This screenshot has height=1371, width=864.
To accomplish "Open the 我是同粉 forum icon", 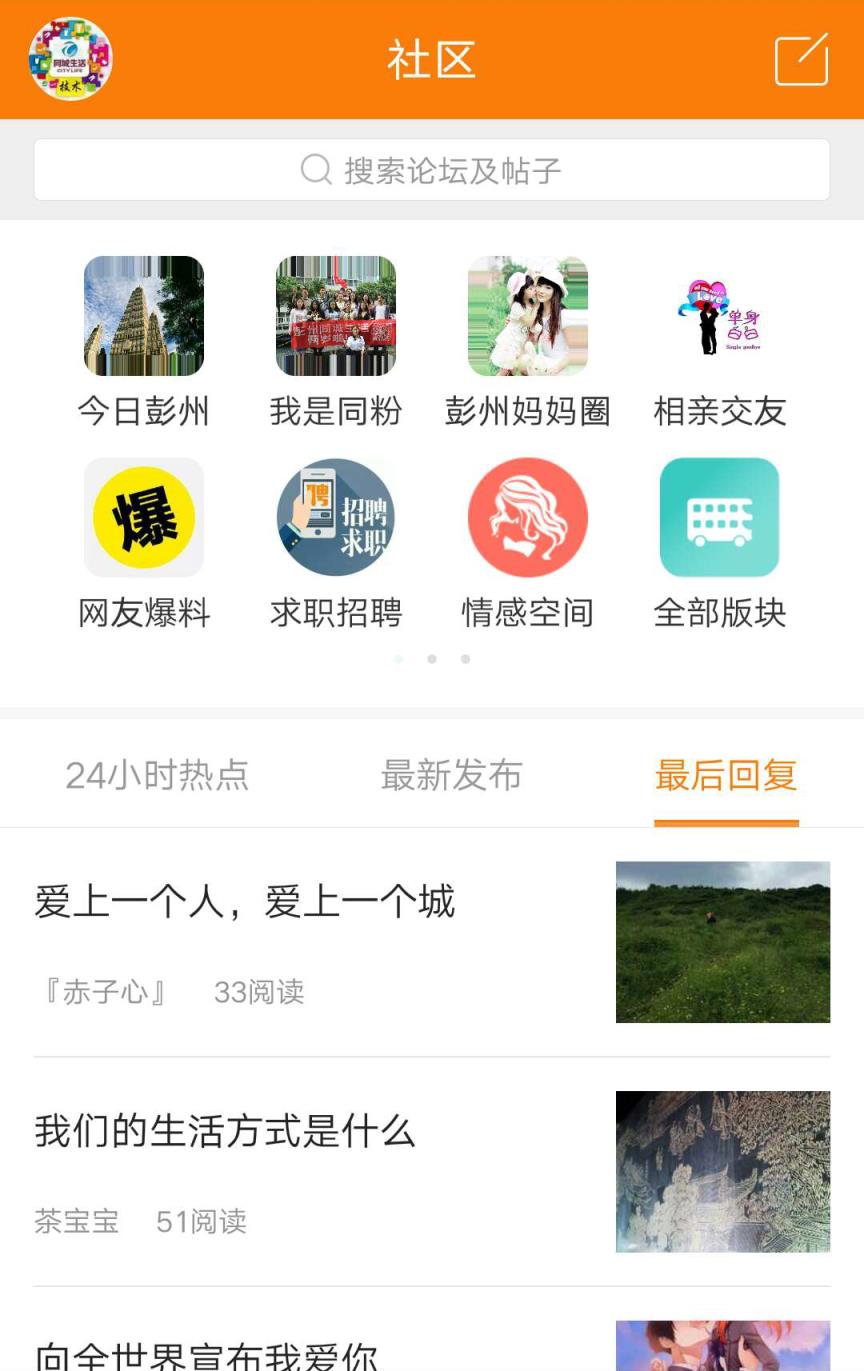I will 336,316.
